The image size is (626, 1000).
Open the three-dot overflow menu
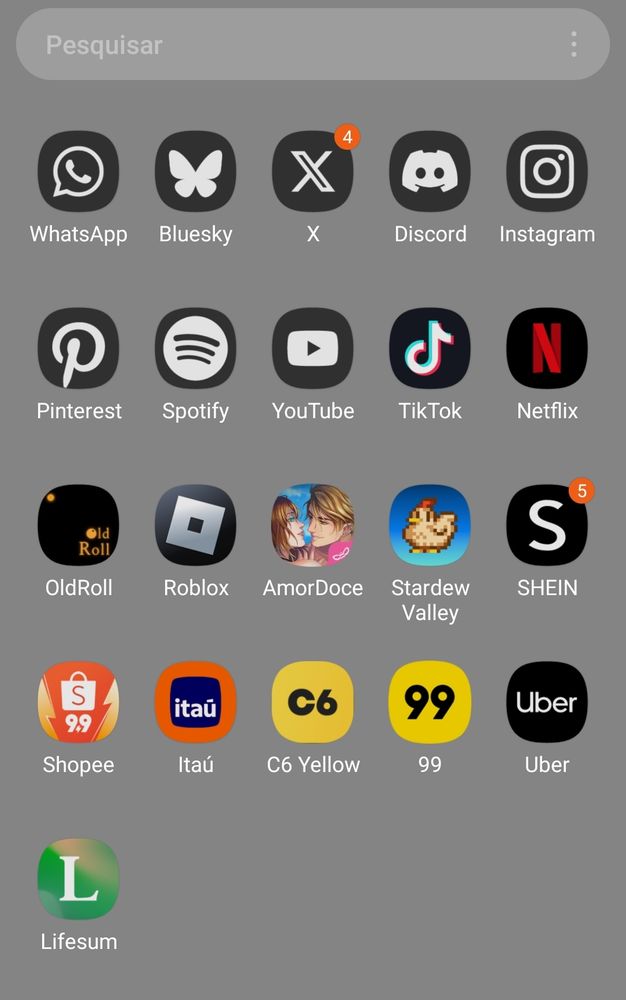click(x=573, y=45)
